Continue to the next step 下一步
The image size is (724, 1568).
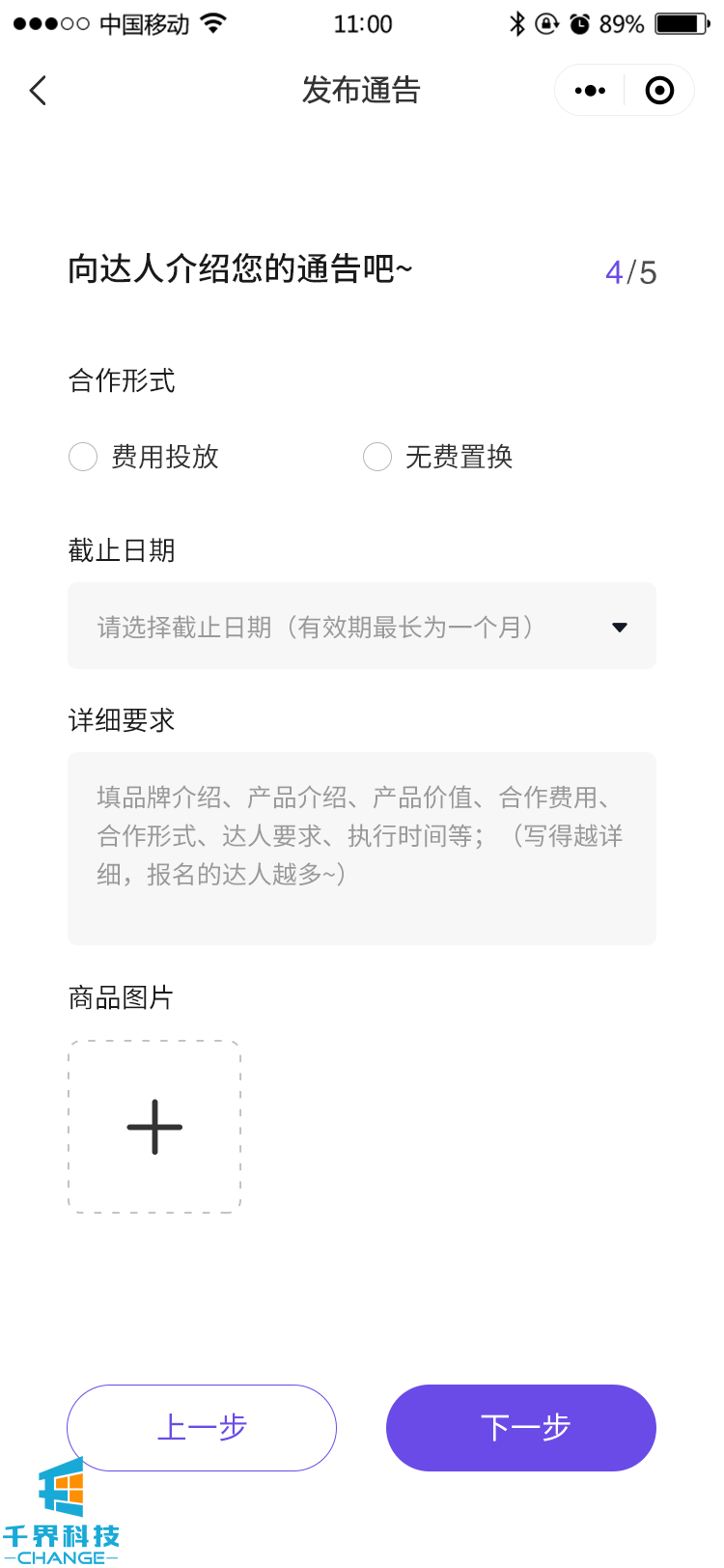click(x=520, y=1427)
